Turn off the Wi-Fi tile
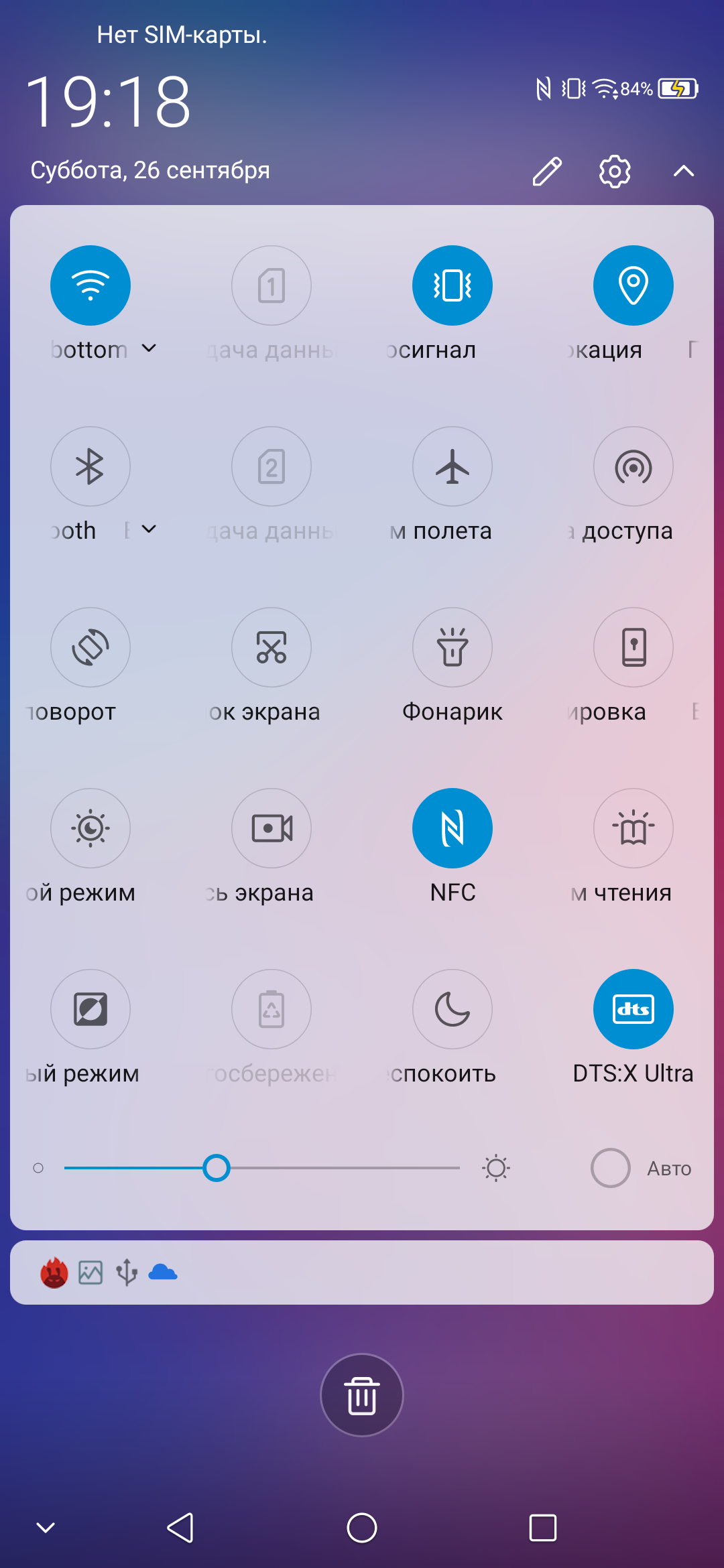 pyautogui.click(x=90, y=285)
